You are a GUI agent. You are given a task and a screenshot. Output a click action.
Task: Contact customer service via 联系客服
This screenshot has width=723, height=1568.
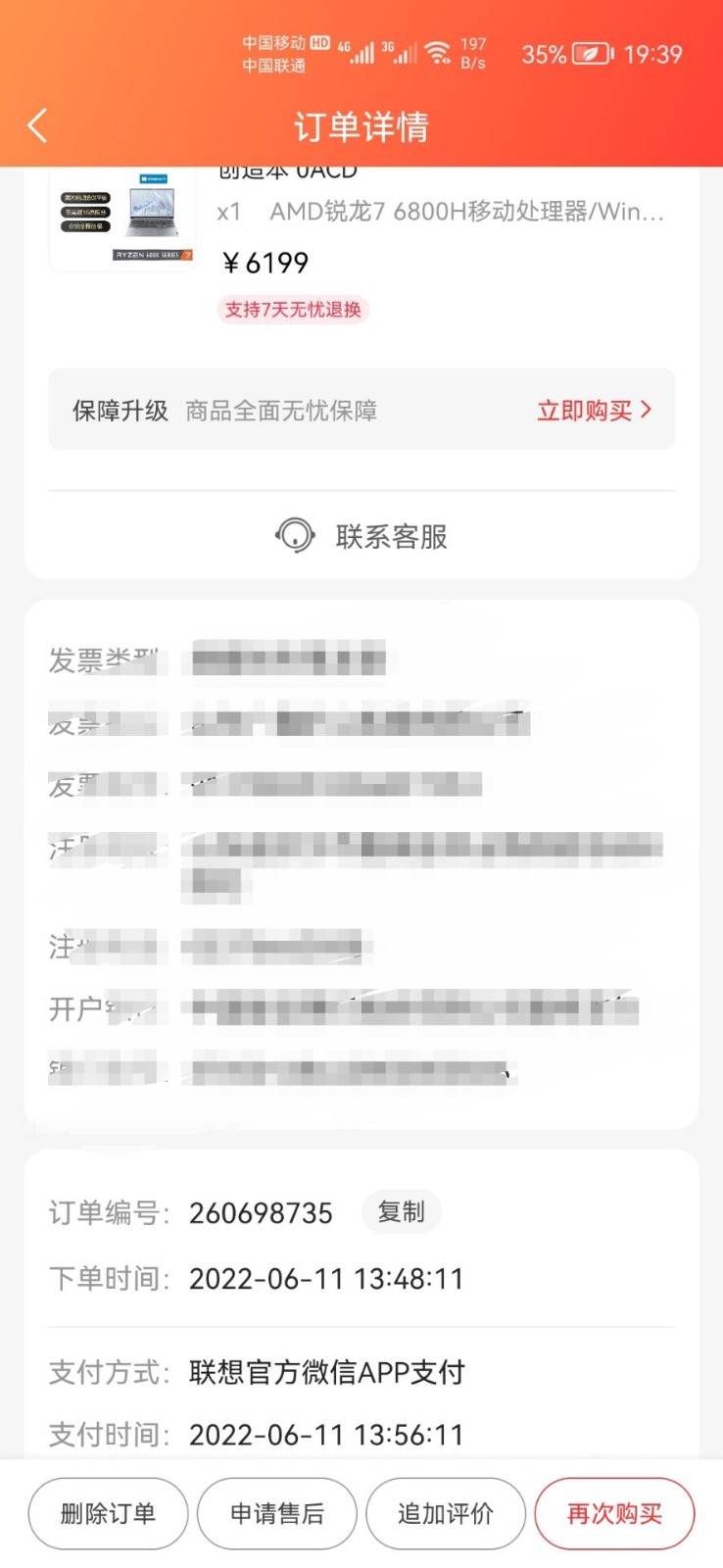click(361, 536)
